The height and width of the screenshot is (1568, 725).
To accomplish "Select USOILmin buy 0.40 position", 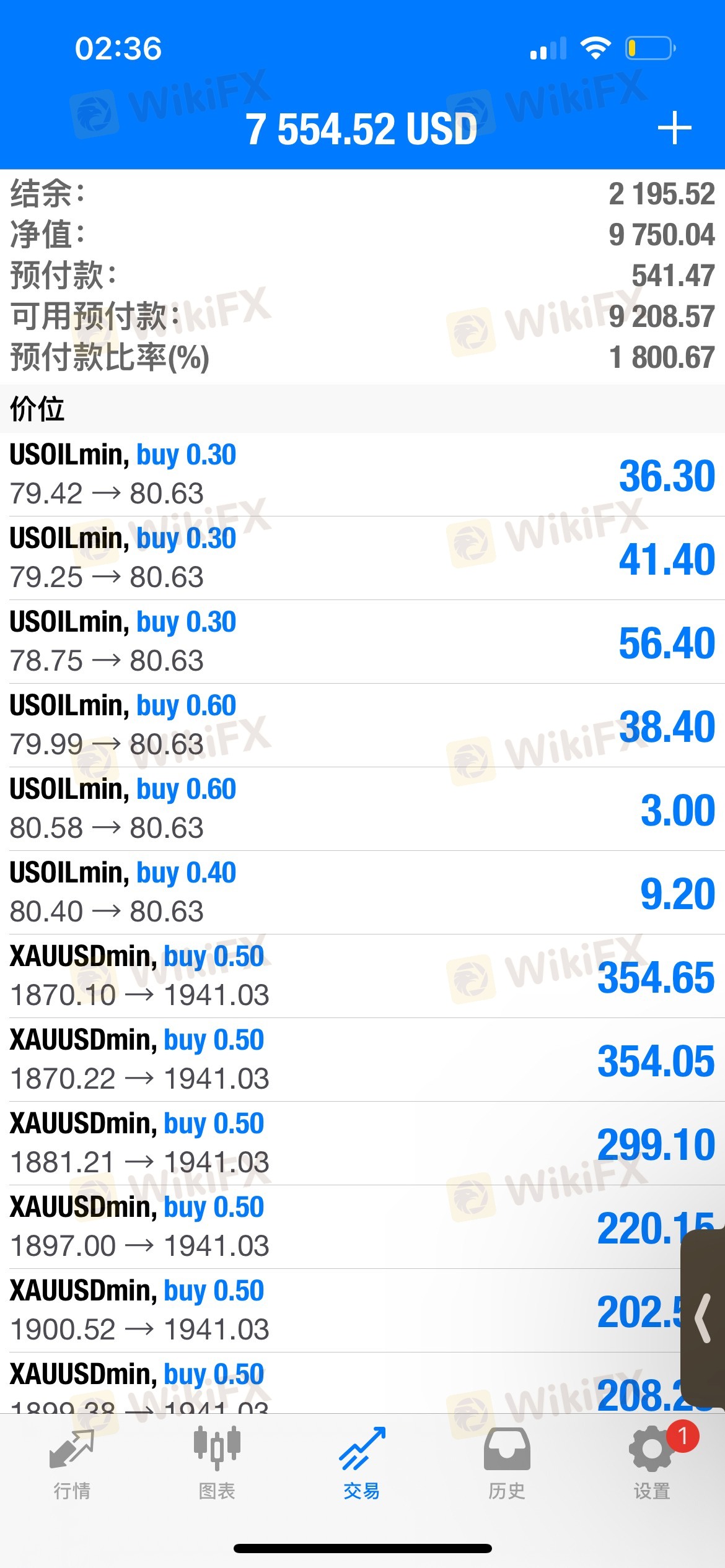I will (362, 892).
